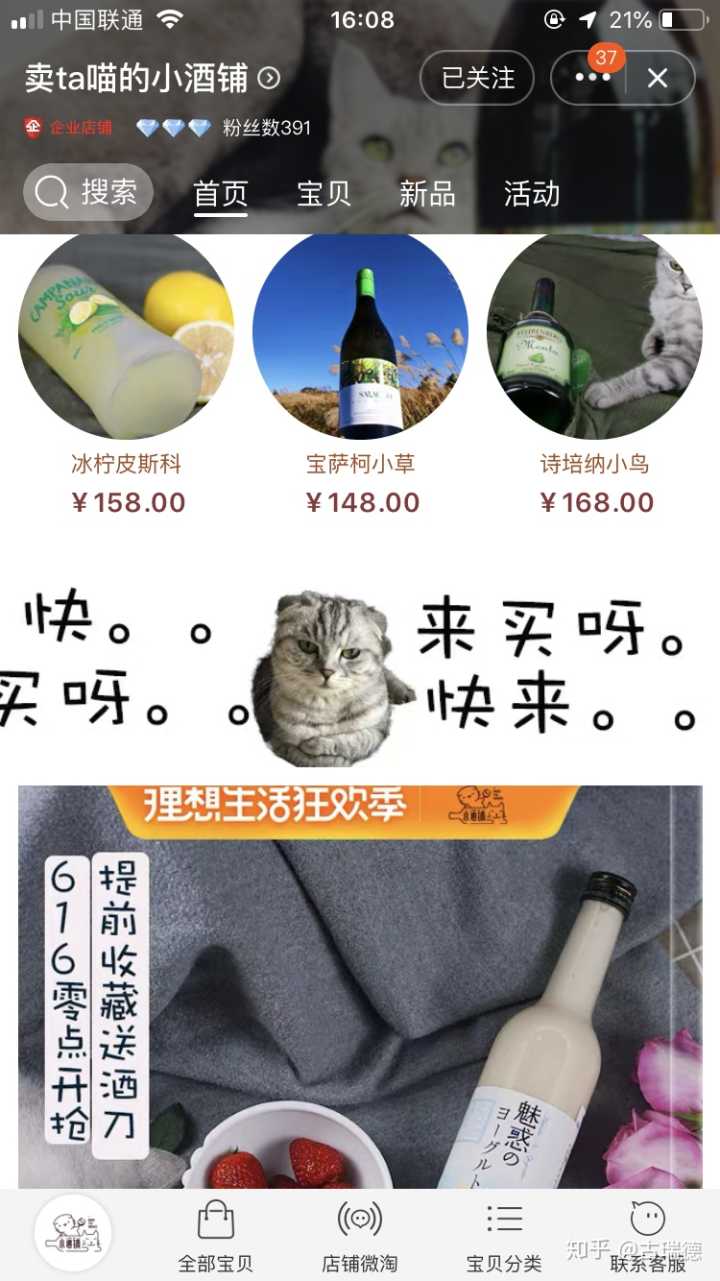Open the three-dot more menu

click(592, 78)
